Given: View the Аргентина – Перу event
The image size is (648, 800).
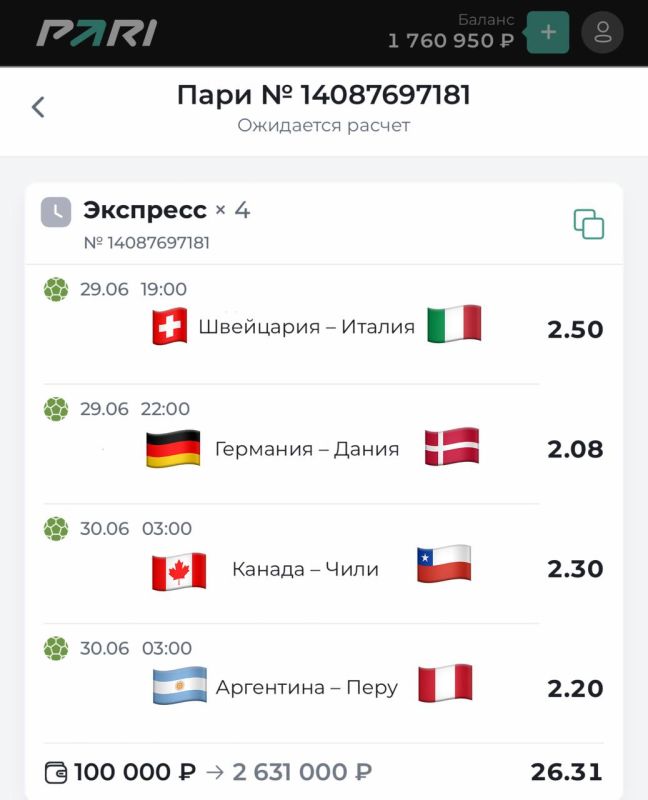Looking at the screenshot, I should click(306, 688).
